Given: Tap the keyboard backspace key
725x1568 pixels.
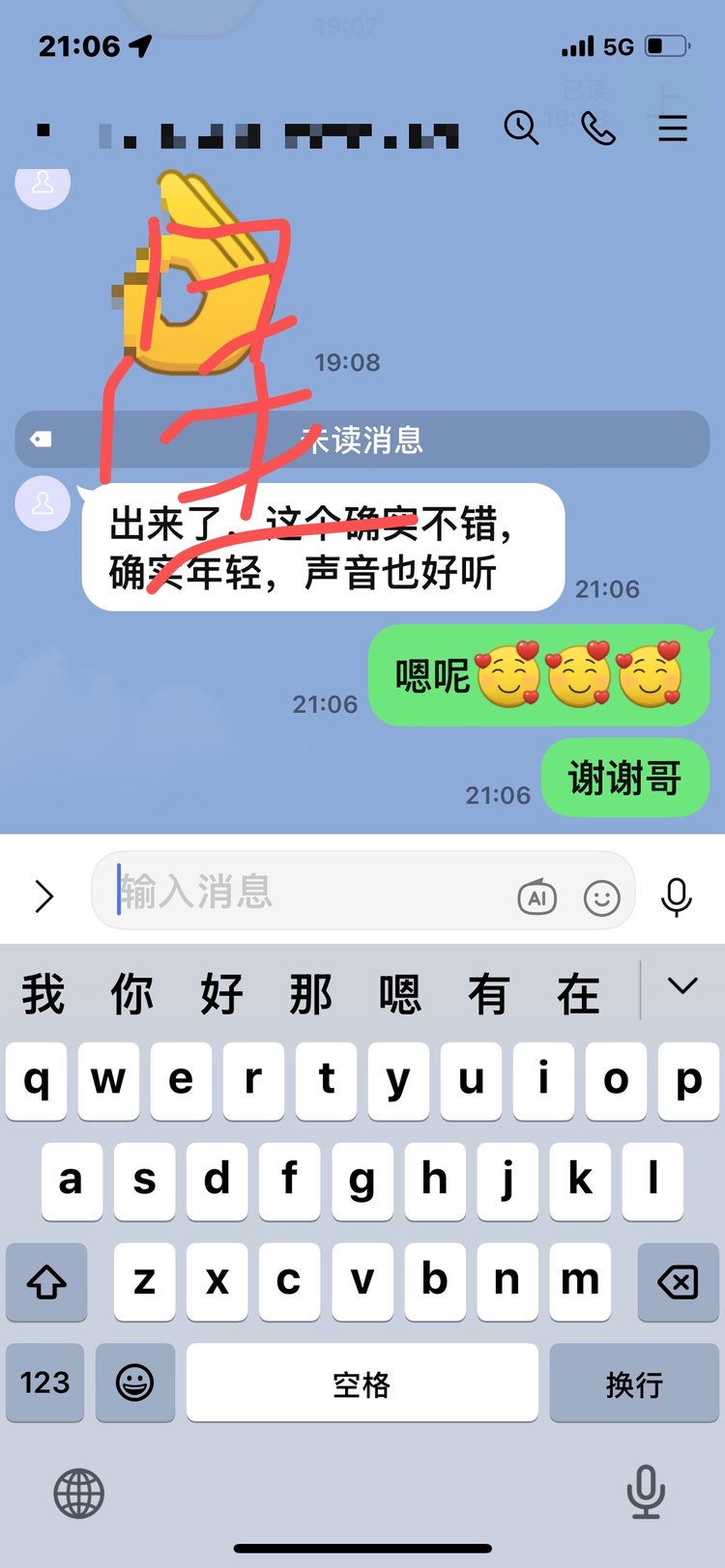Looking at the screenshot, I should 677,1282.
